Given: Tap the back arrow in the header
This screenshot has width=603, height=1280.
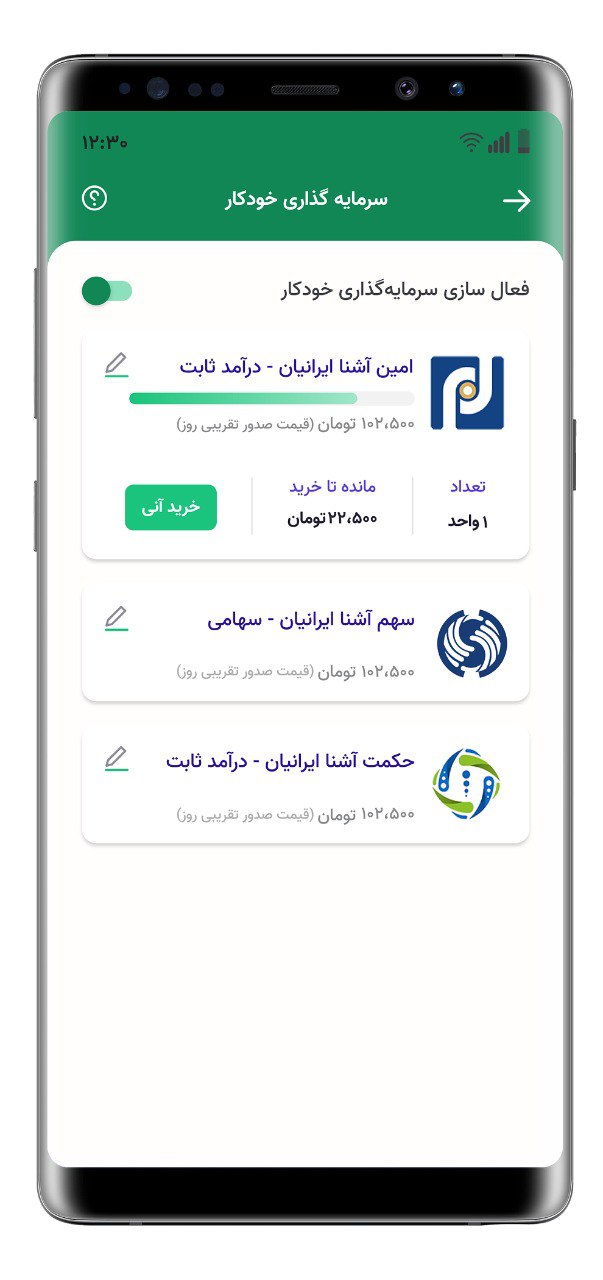Looking at the screenshot, I should tap(516, 200).
